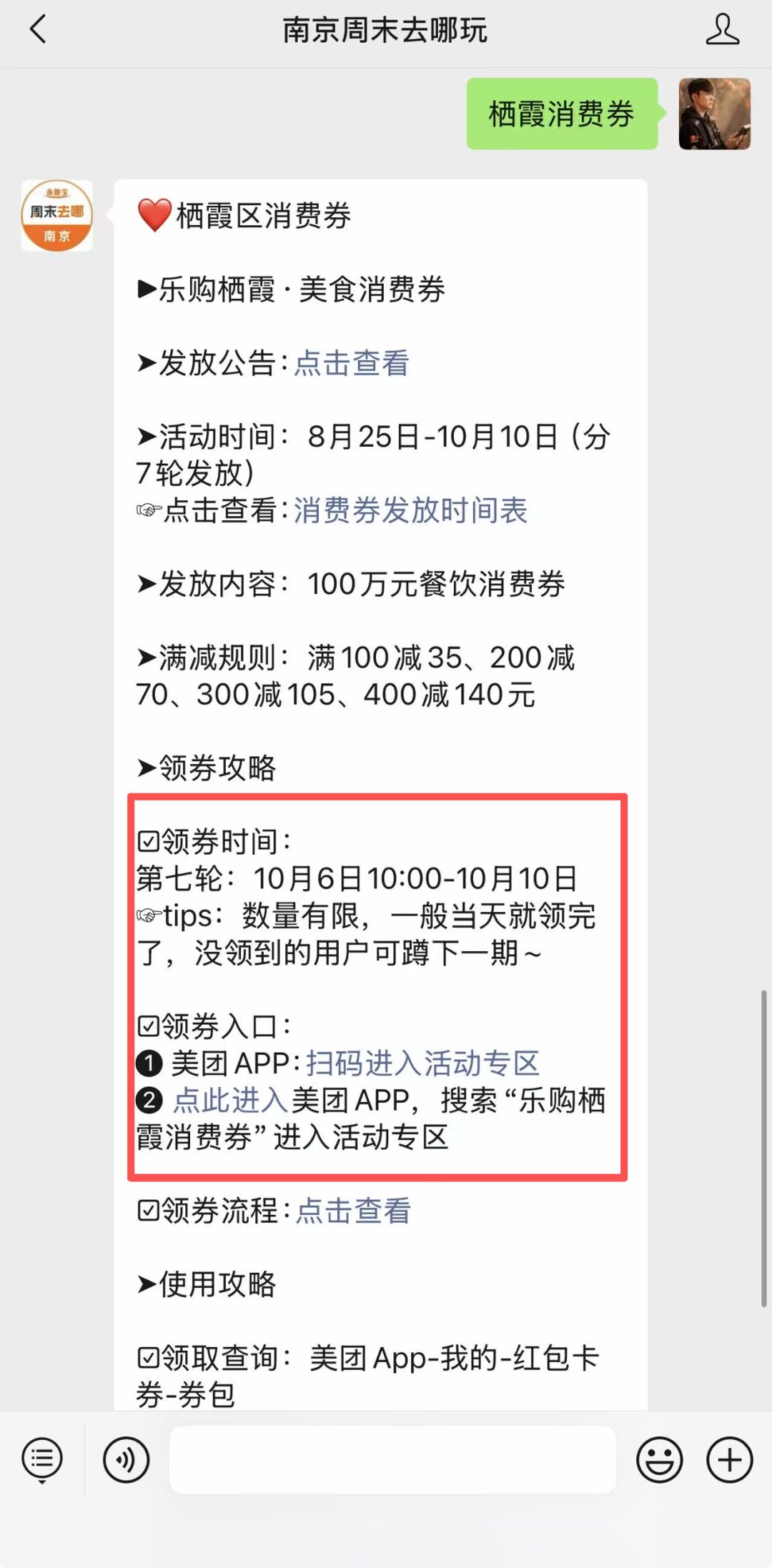Open 扫码进入活动专区 link

point(422,1063)
